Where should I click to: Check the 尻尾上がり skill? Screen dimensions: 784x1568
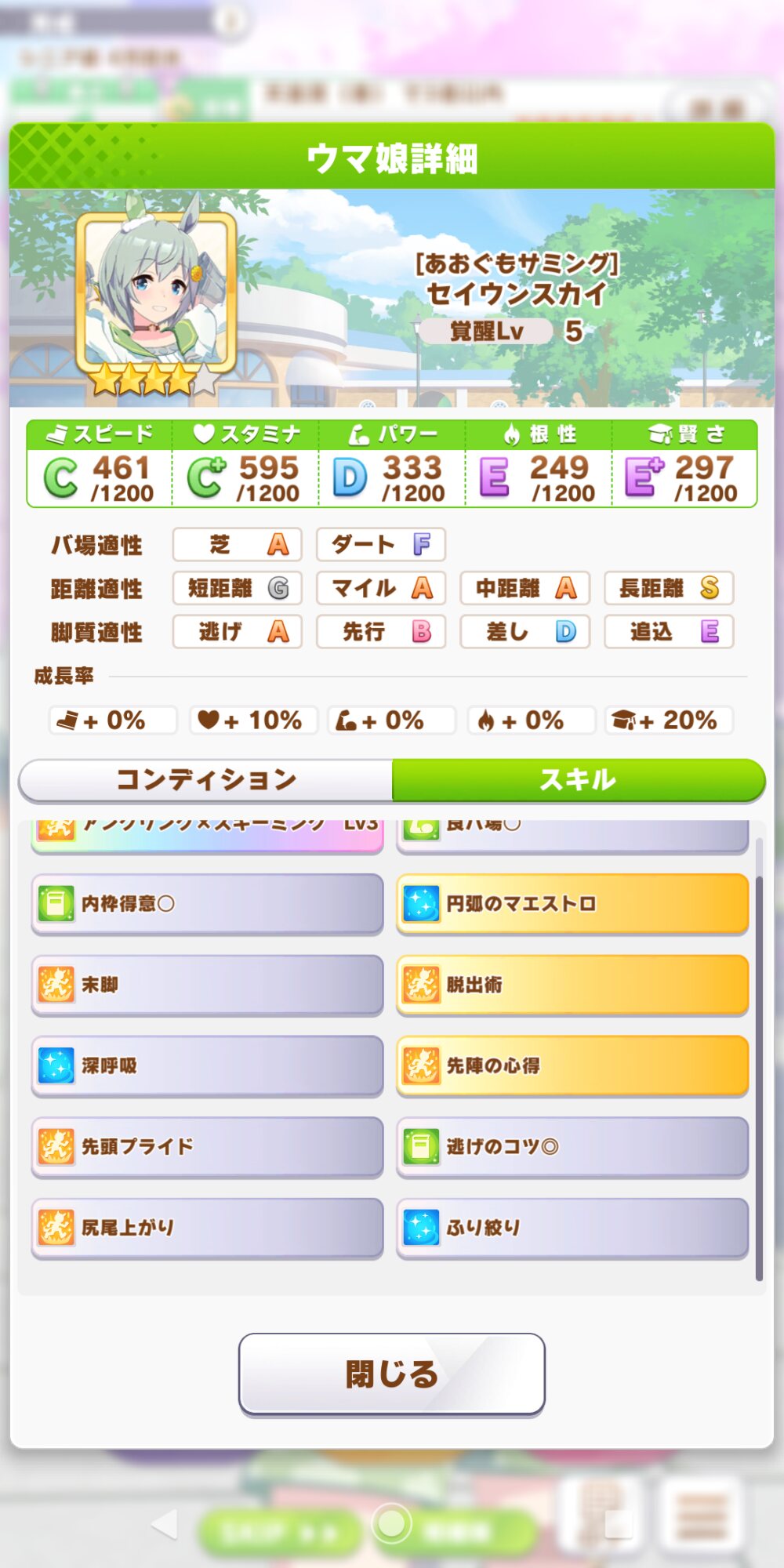[207, 1227]
